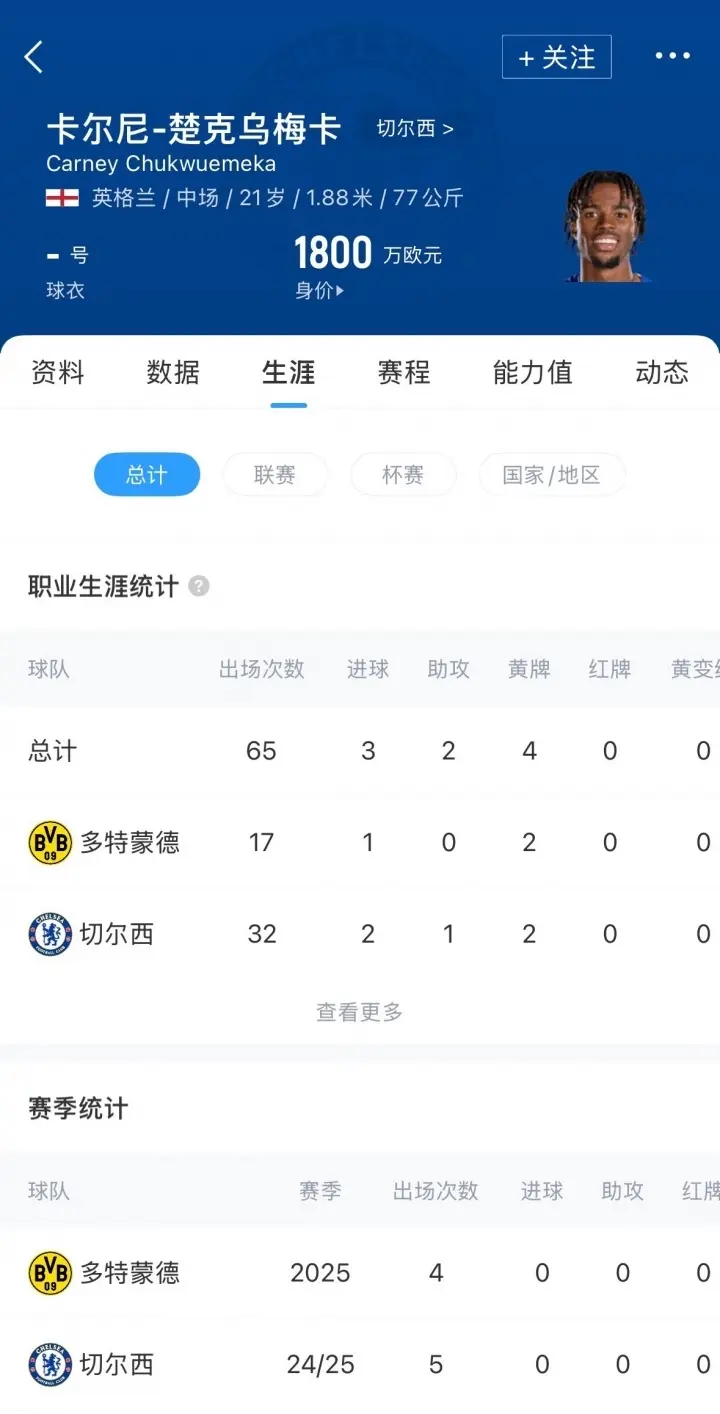720x1414 pixels.
Task: Select the 杯赛 filter pill
Action: [403, 475]
